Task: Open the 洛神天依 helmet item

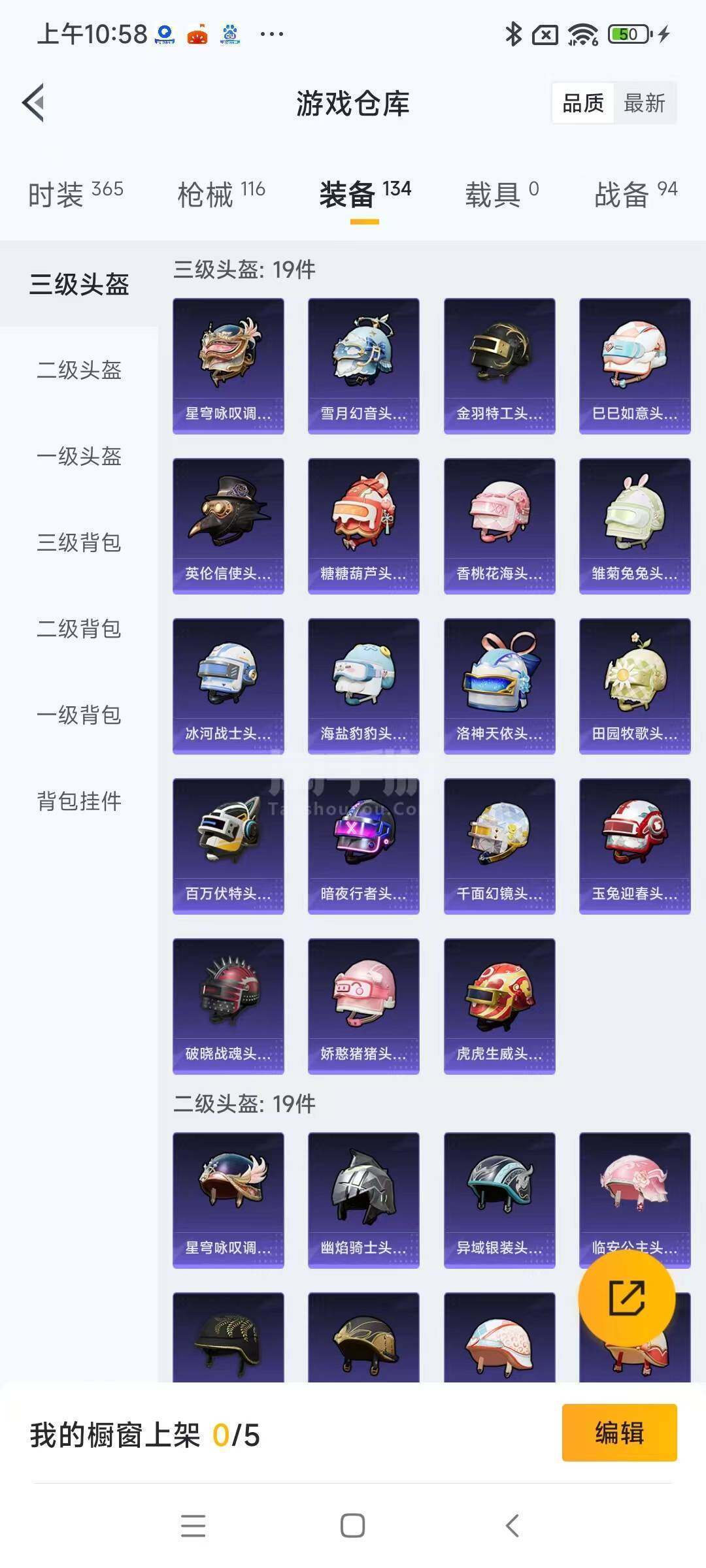Action: (x=499, y=686)
